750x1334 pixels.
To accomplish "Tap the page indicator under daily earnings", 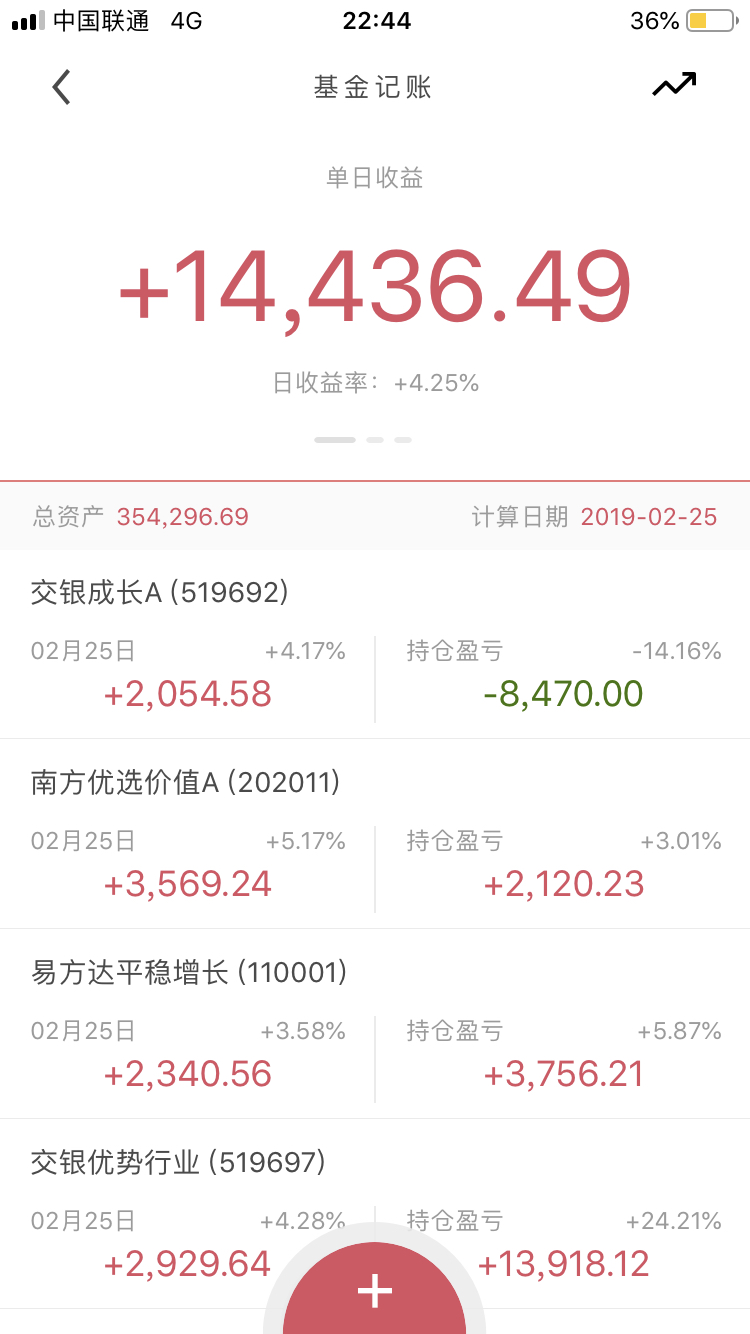I will click(363, 439).
